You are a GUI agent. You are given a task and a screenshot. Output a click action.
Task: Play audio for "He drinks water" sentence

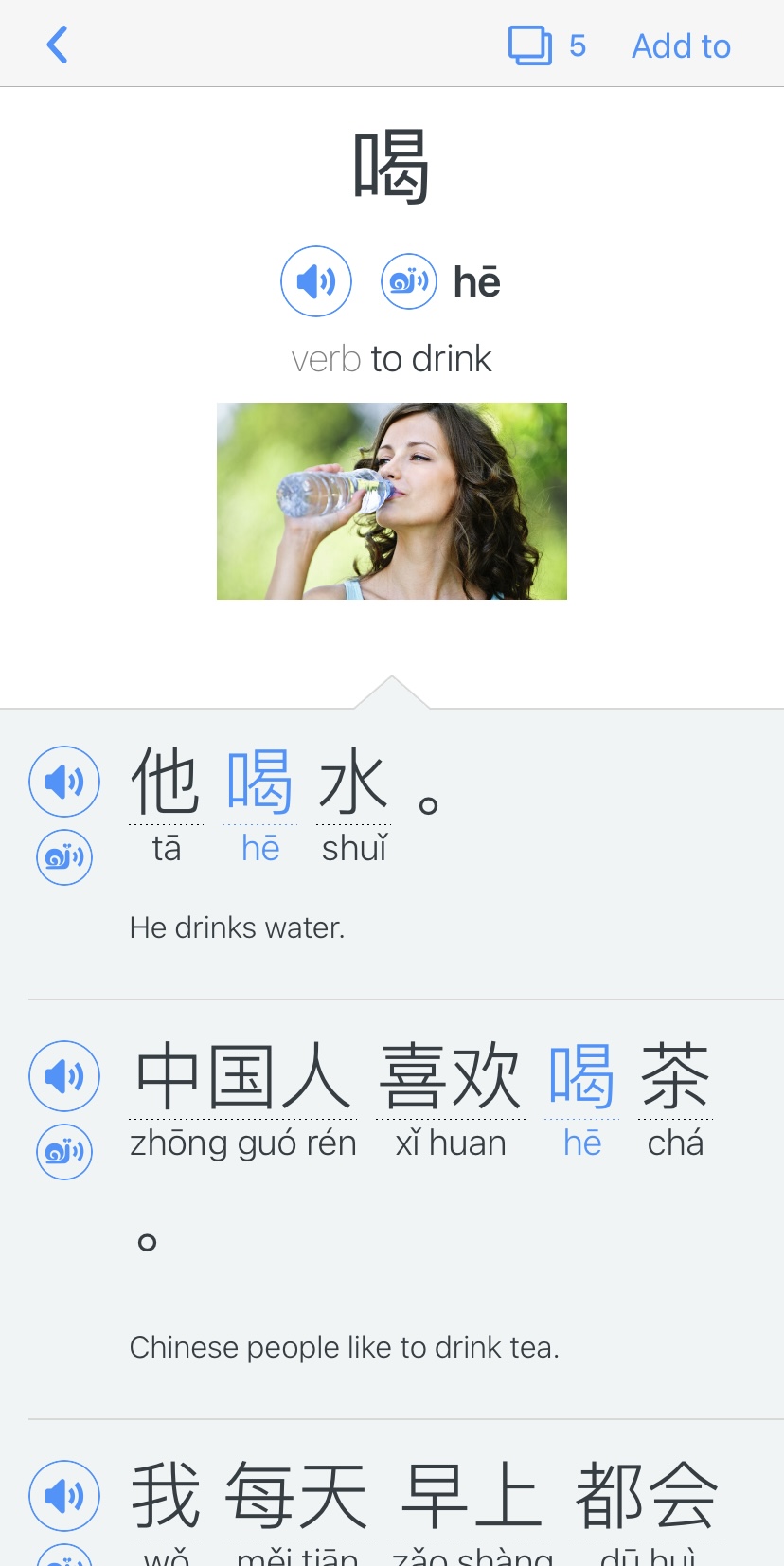tap(64, 782)
